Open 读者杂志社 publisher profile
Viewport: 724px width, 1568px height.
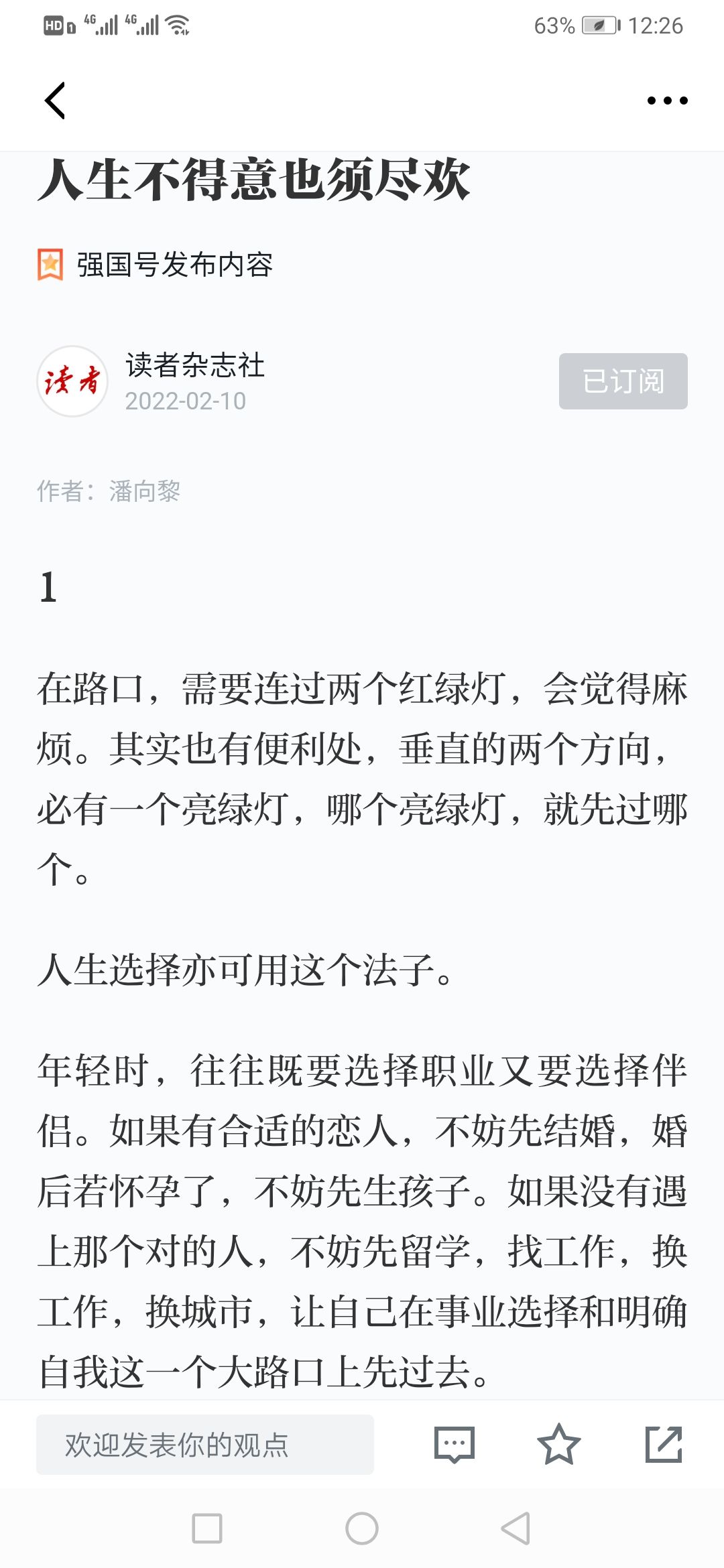195,365
